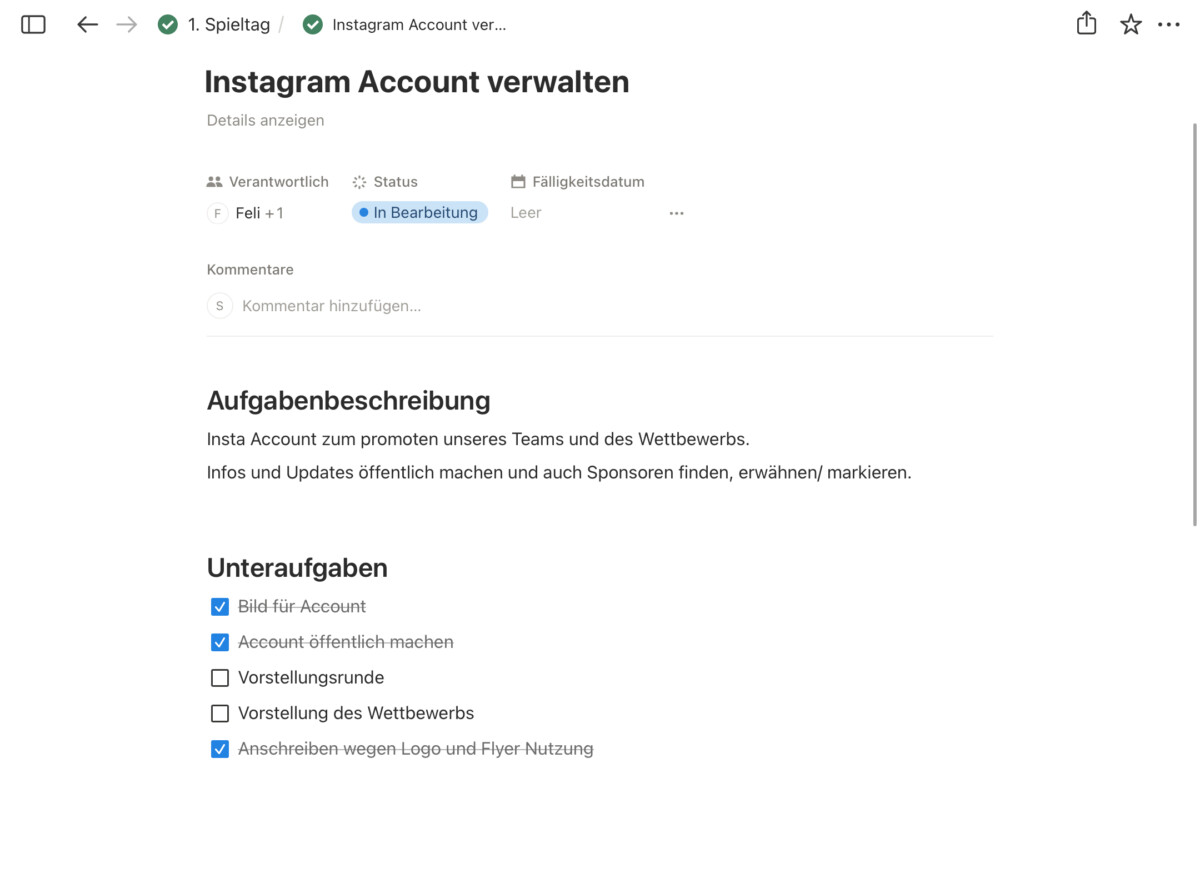Check off Vorstellung des Wettbewerbs
Viewport: 1200px width, 878px height.
point(220,714)
